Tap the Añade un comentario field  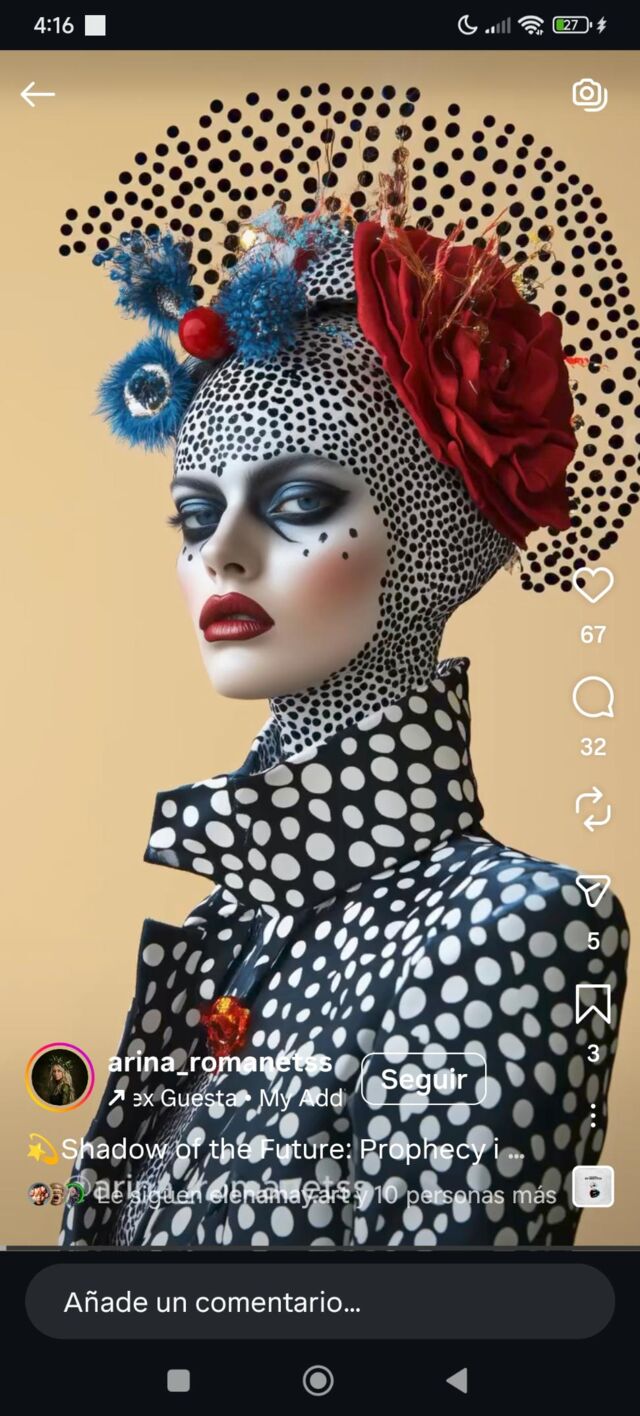pos(320,1302)
